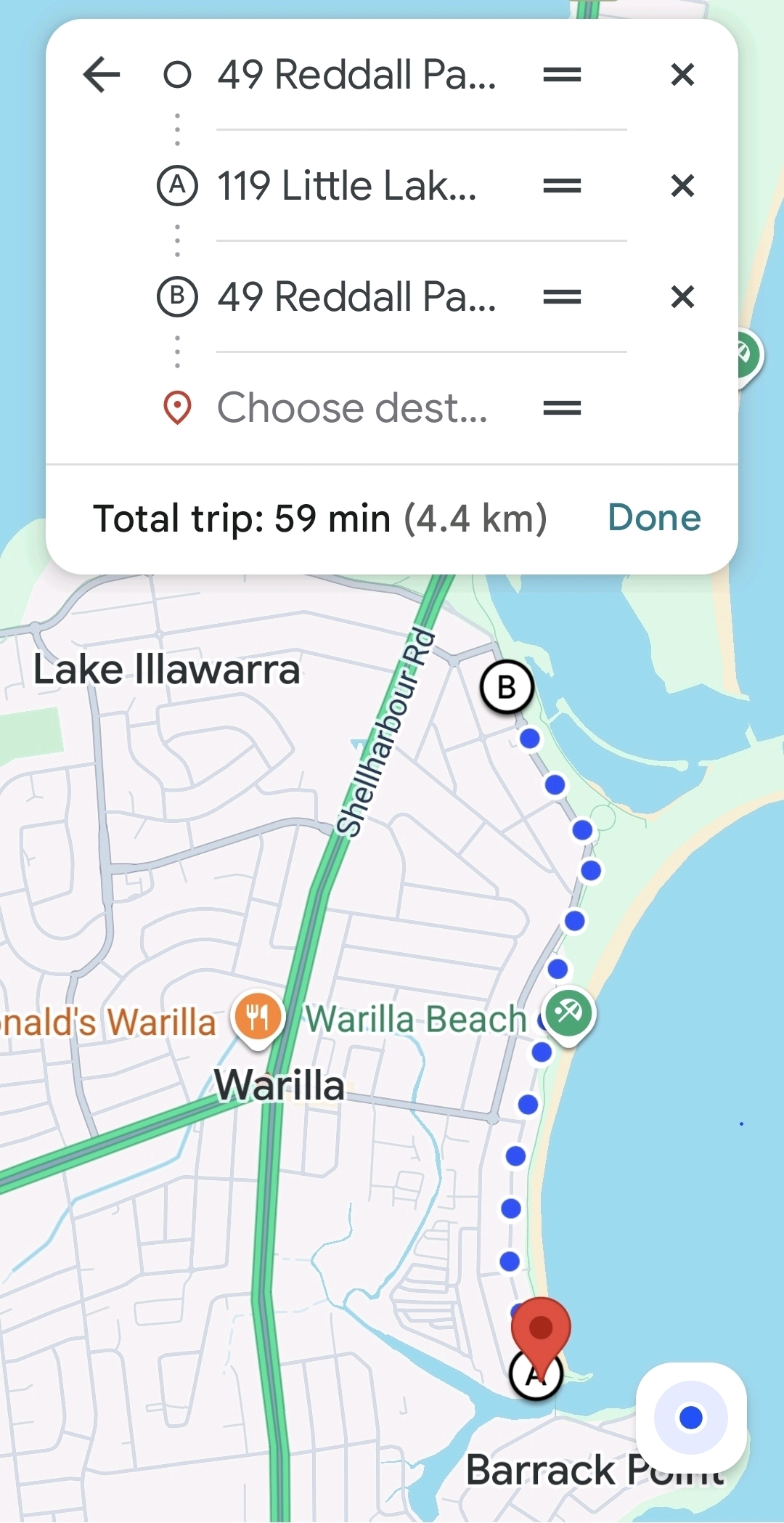Tap the B stop marker on the map
Image resolution: width=784 pixels, height=1523 pixels.
click(x=507, y=687)
